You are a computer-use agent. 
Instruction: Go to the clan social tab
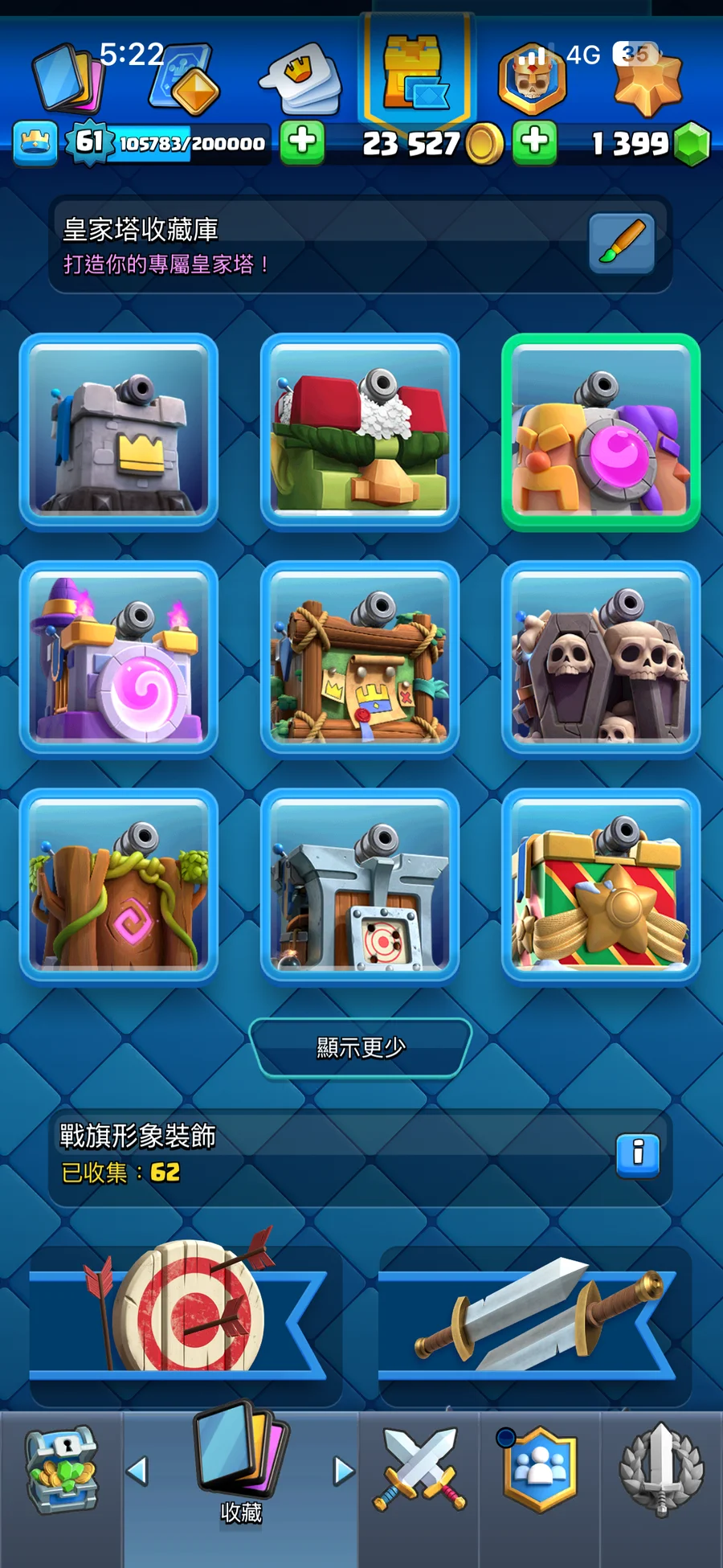coord(540,1469)
